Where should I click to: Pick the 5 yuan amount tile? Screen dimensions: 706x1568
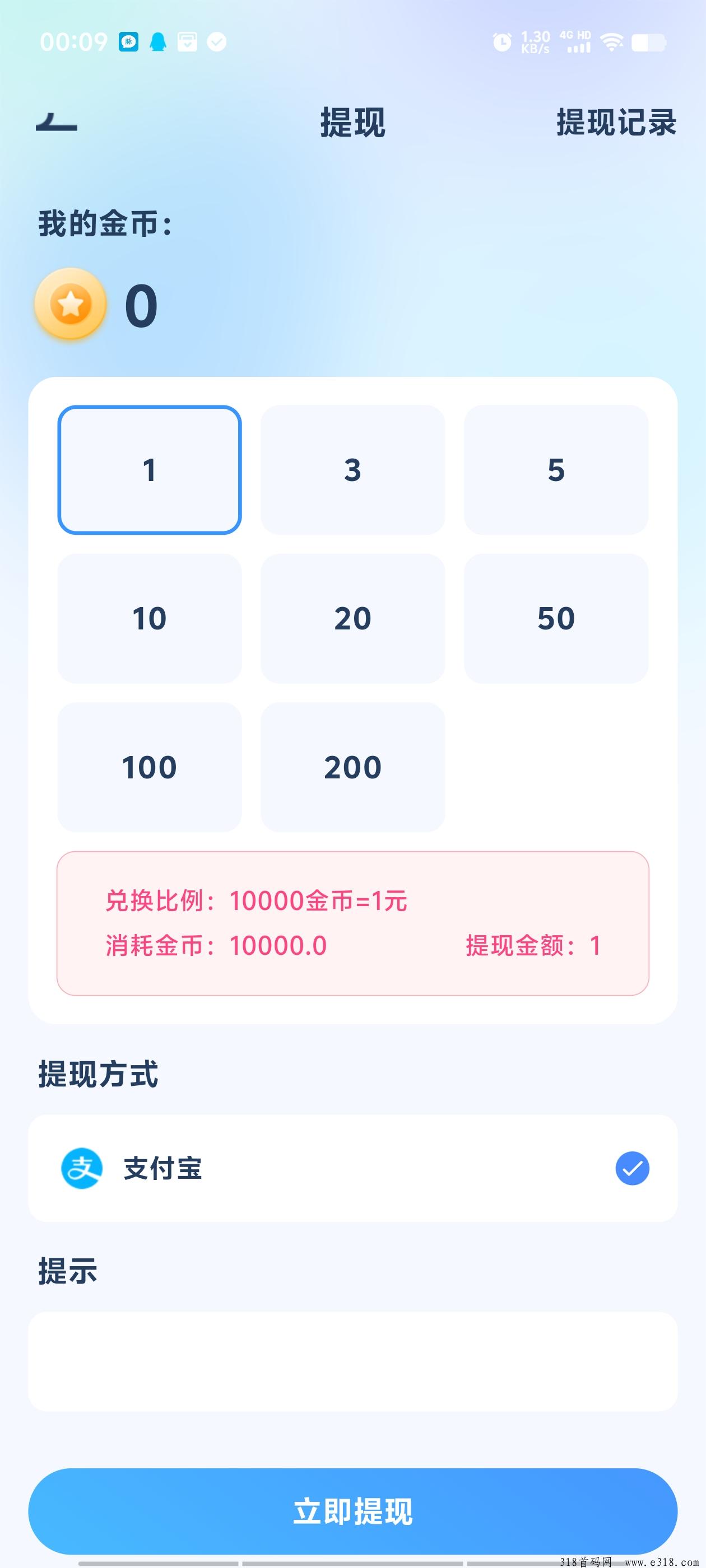(x=555, y=470)
